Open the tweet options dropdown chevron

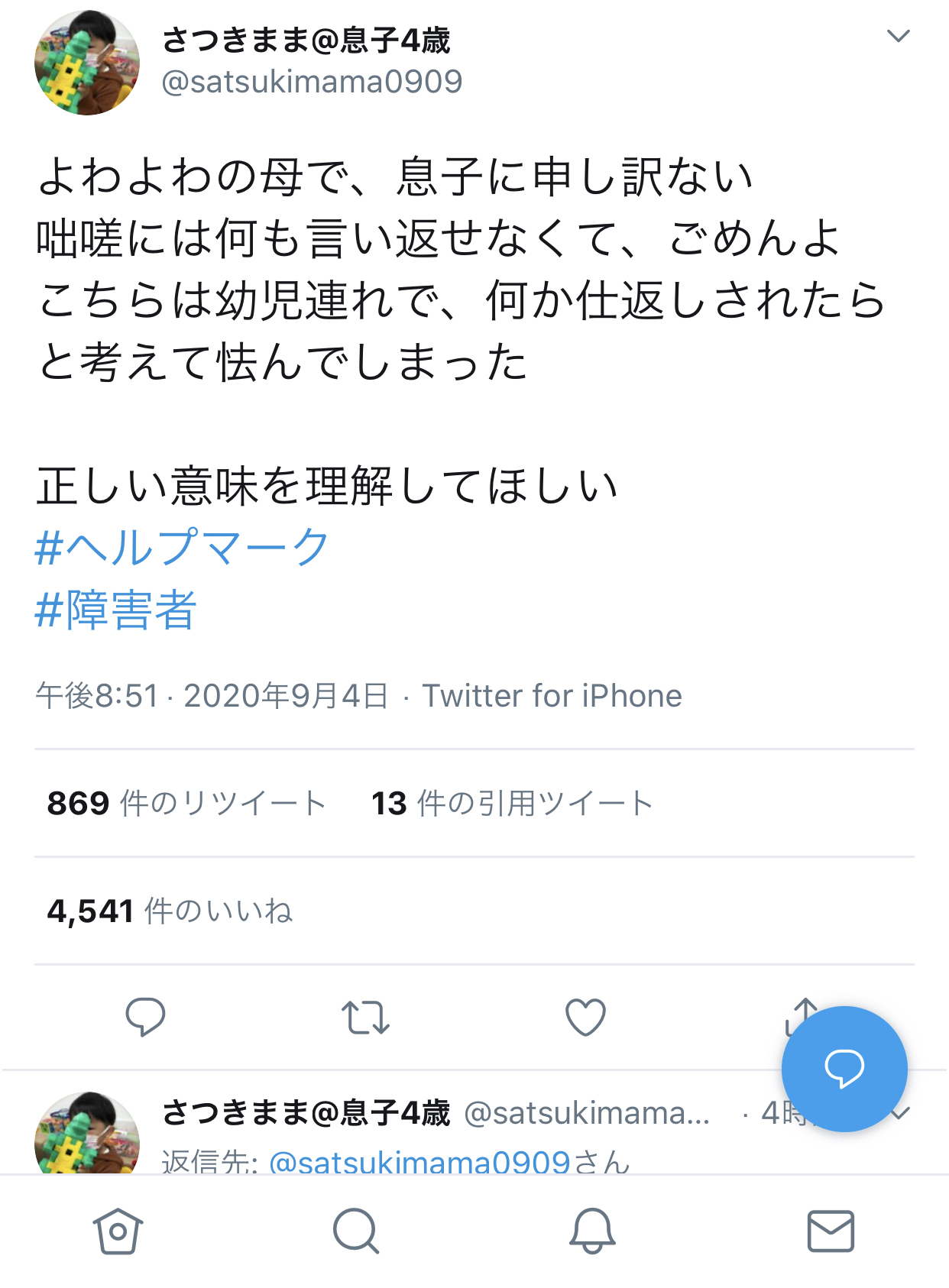click(898, 36)
